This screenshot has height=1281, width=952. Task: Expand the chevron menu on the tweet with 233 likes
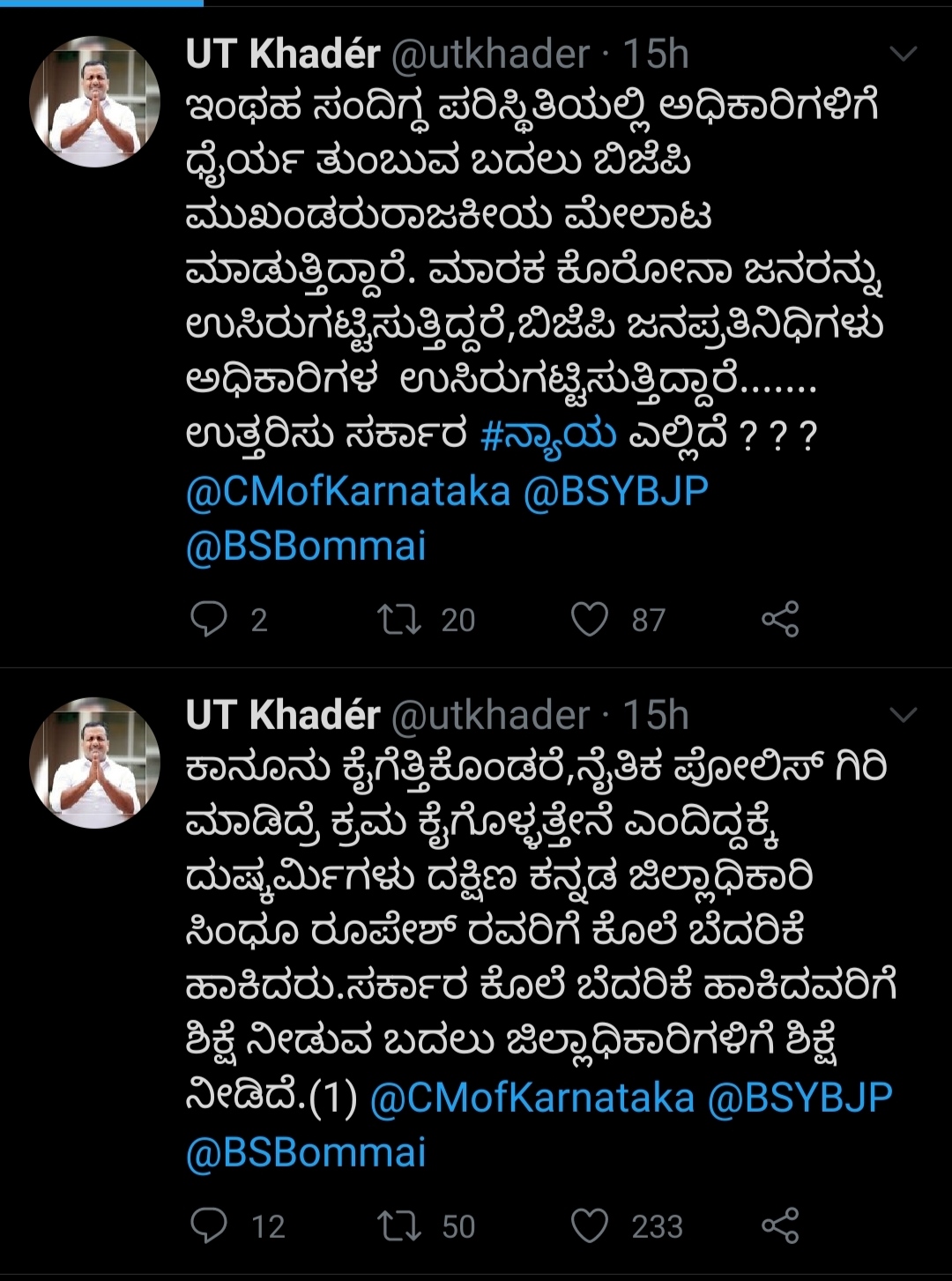tap(904, 714)
